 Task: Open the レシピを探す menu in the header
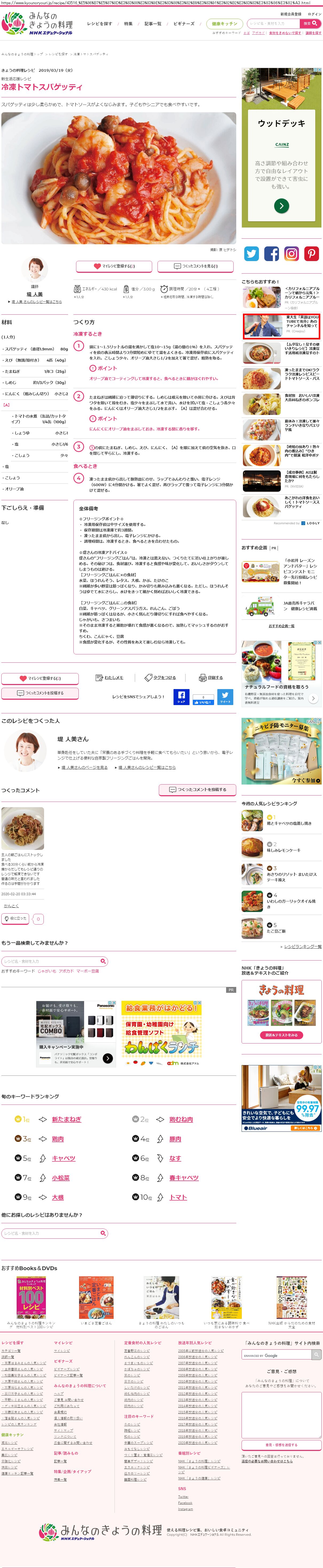pos(99,24)
